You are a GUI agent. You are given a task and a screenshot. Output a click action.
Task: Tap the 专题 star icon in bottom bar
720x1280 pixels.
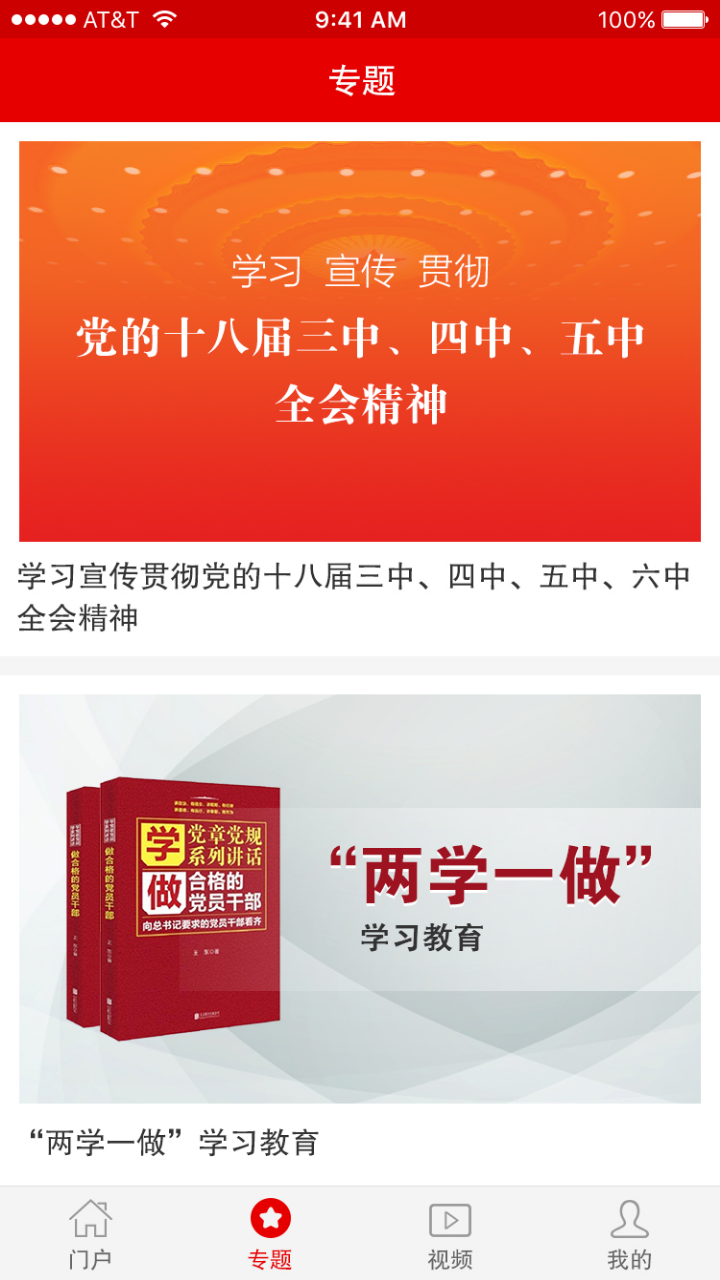(270, 1217)
